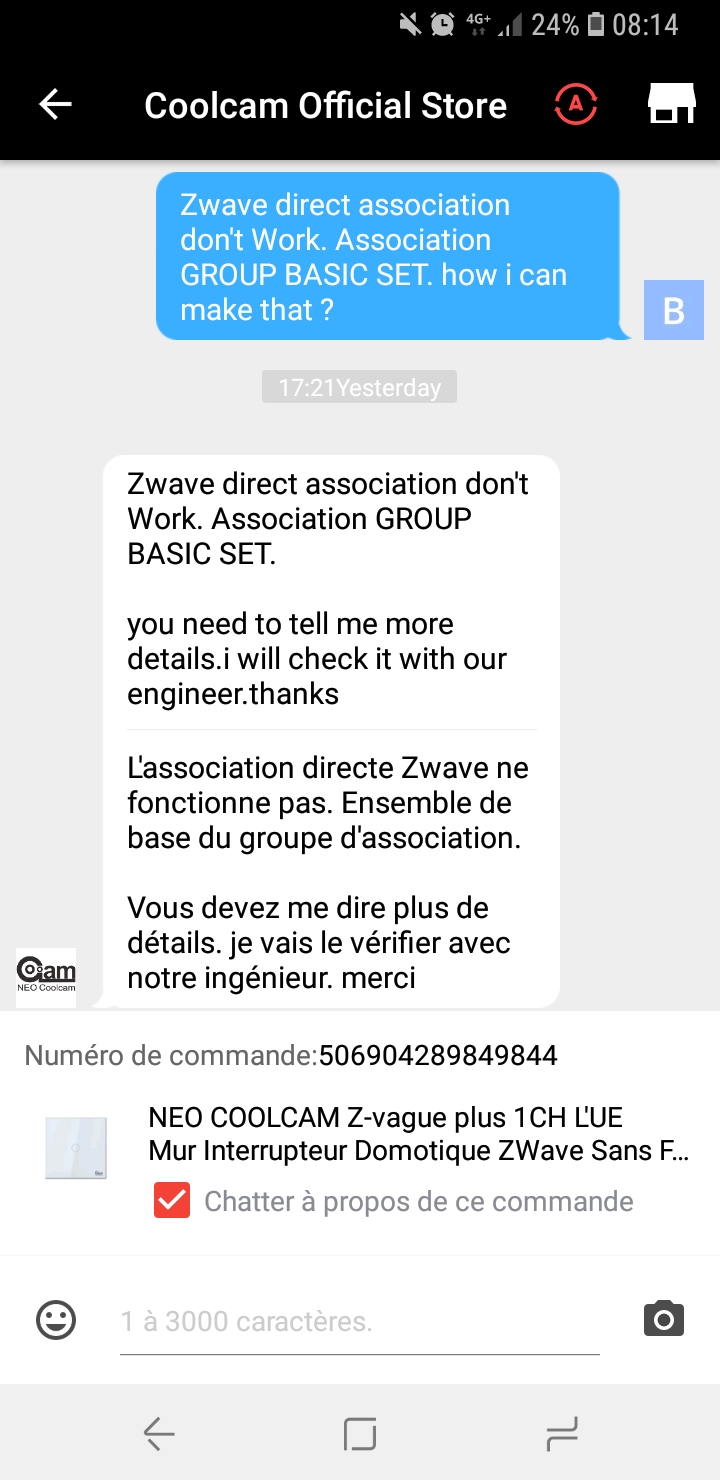Screen dimensions: 720x1480
Task: Tap the system home button
Action: pos(360,1434)
